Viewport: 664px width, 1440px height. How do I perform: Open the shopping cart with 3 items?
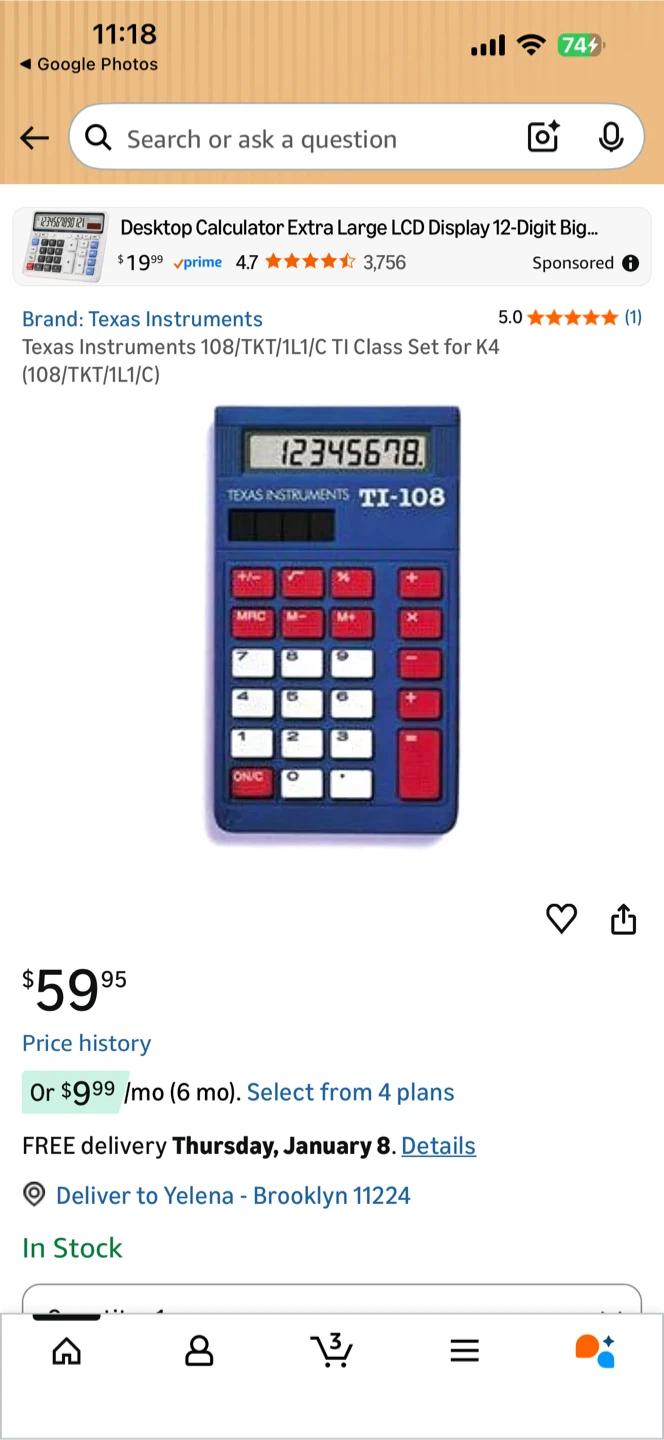tap(331, 1350)
